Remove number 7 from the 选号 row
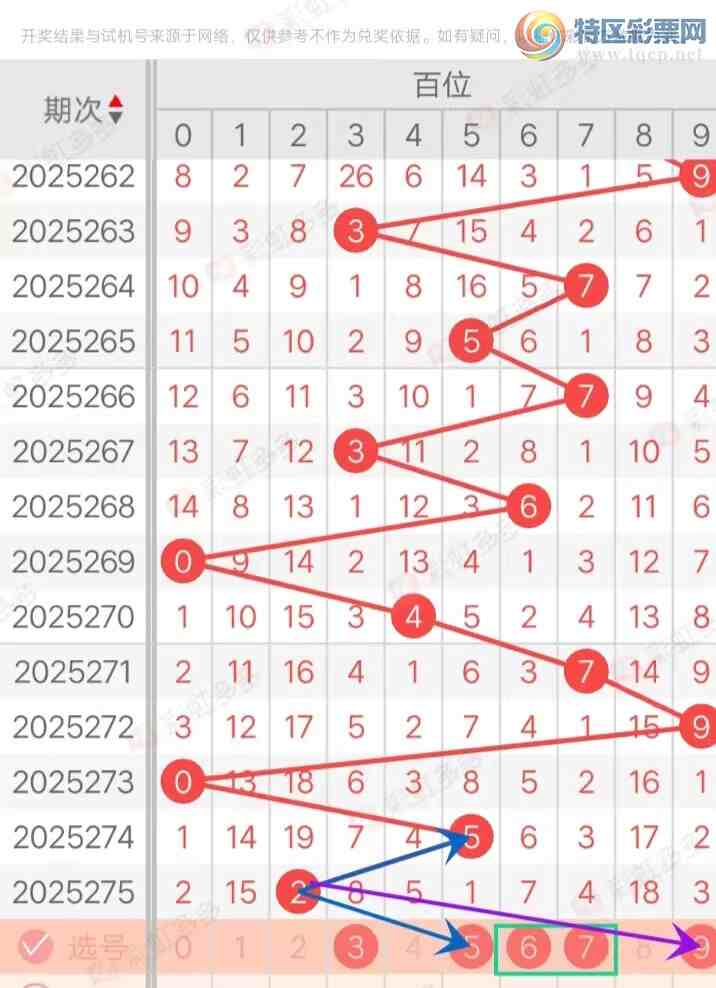The height and width of the screenshot is (988, 716). pyautogui.click(x=586, y=946)
